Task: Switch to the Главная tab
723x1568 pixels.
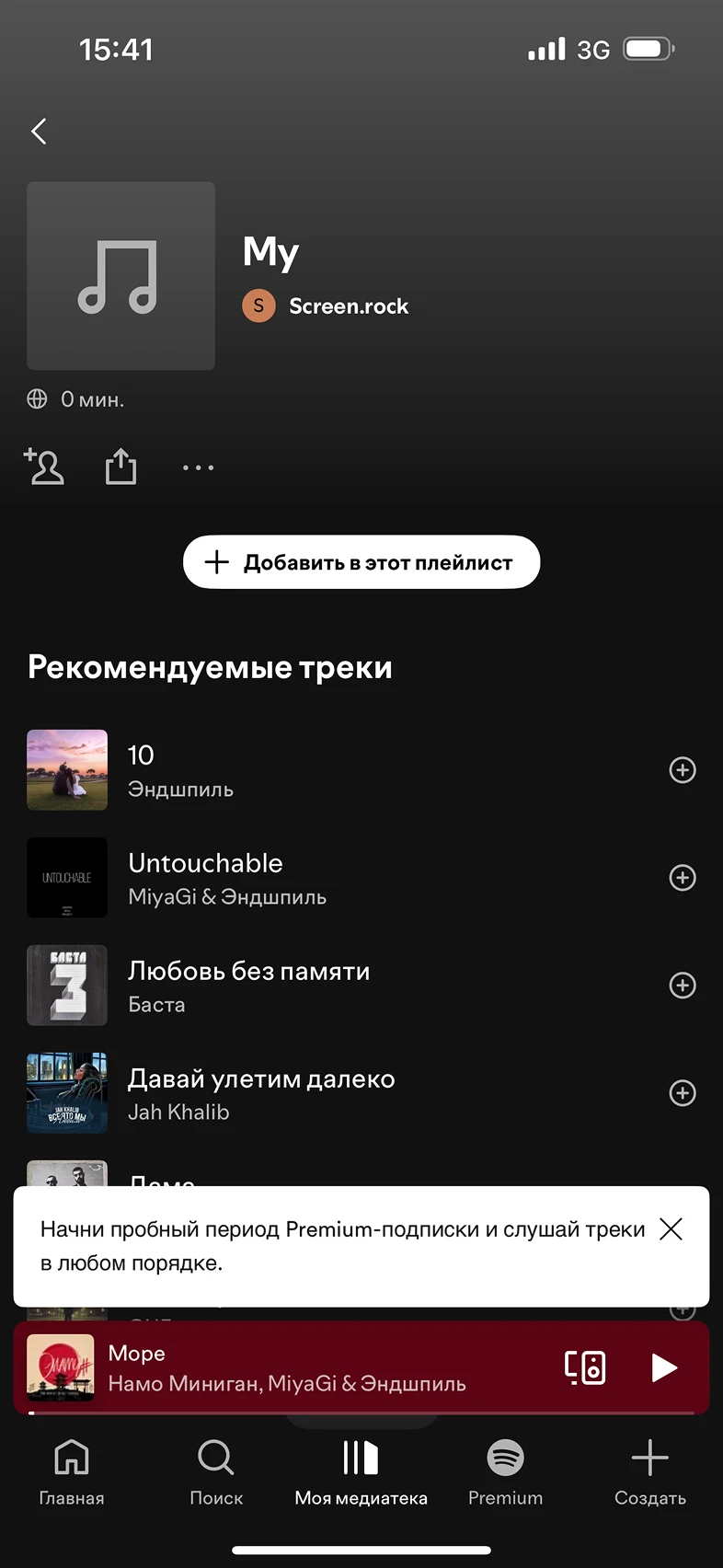Action: pos(72,1472)
